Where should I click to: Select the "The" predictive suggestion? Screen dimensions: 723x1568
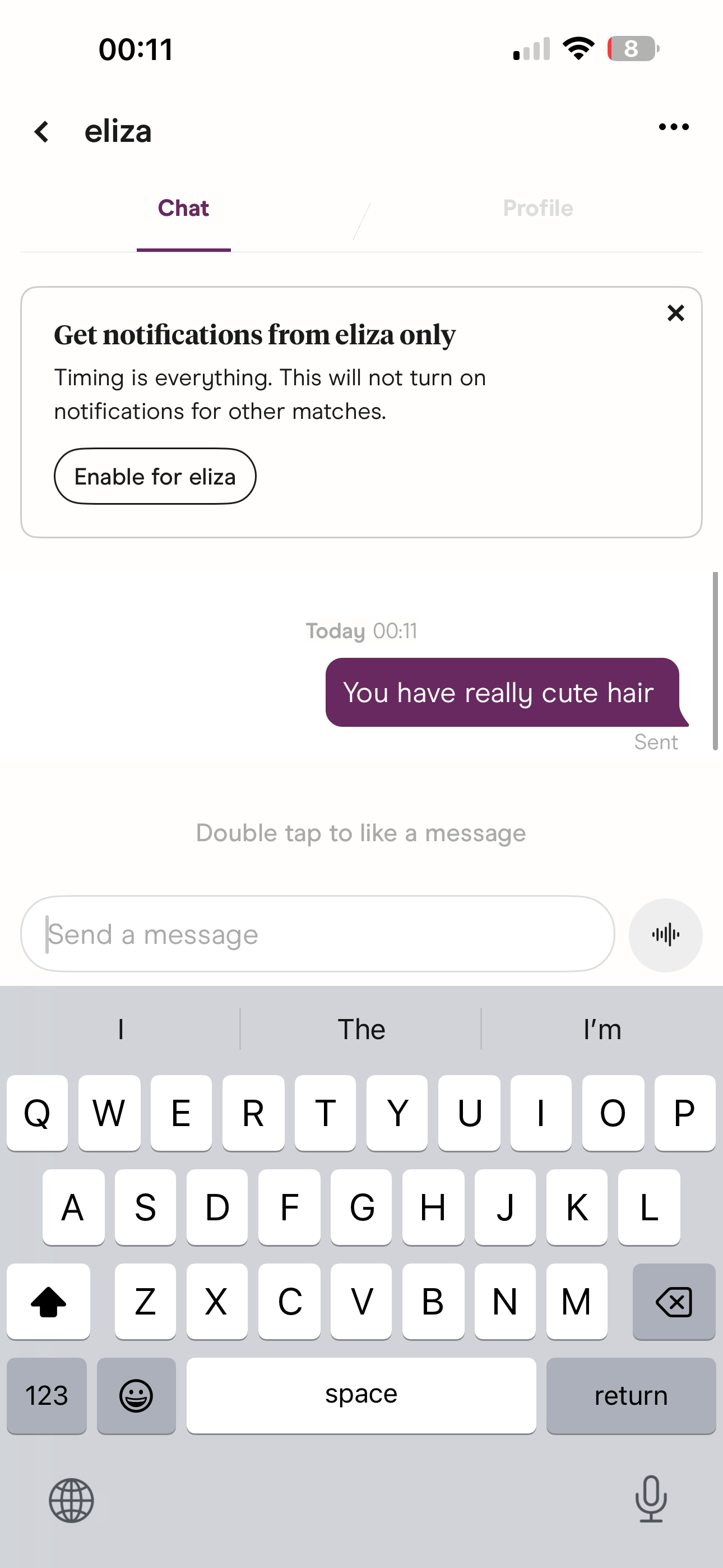[x=361, y=1029]
